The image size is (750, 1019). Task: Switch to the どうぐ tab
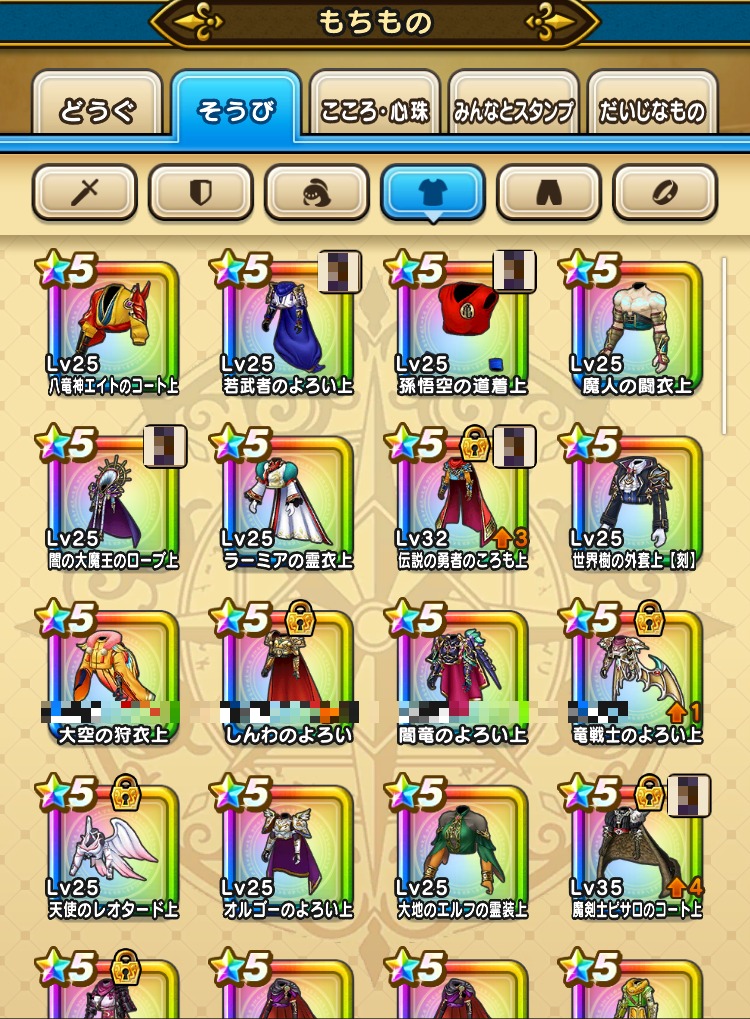pos(97,110)
